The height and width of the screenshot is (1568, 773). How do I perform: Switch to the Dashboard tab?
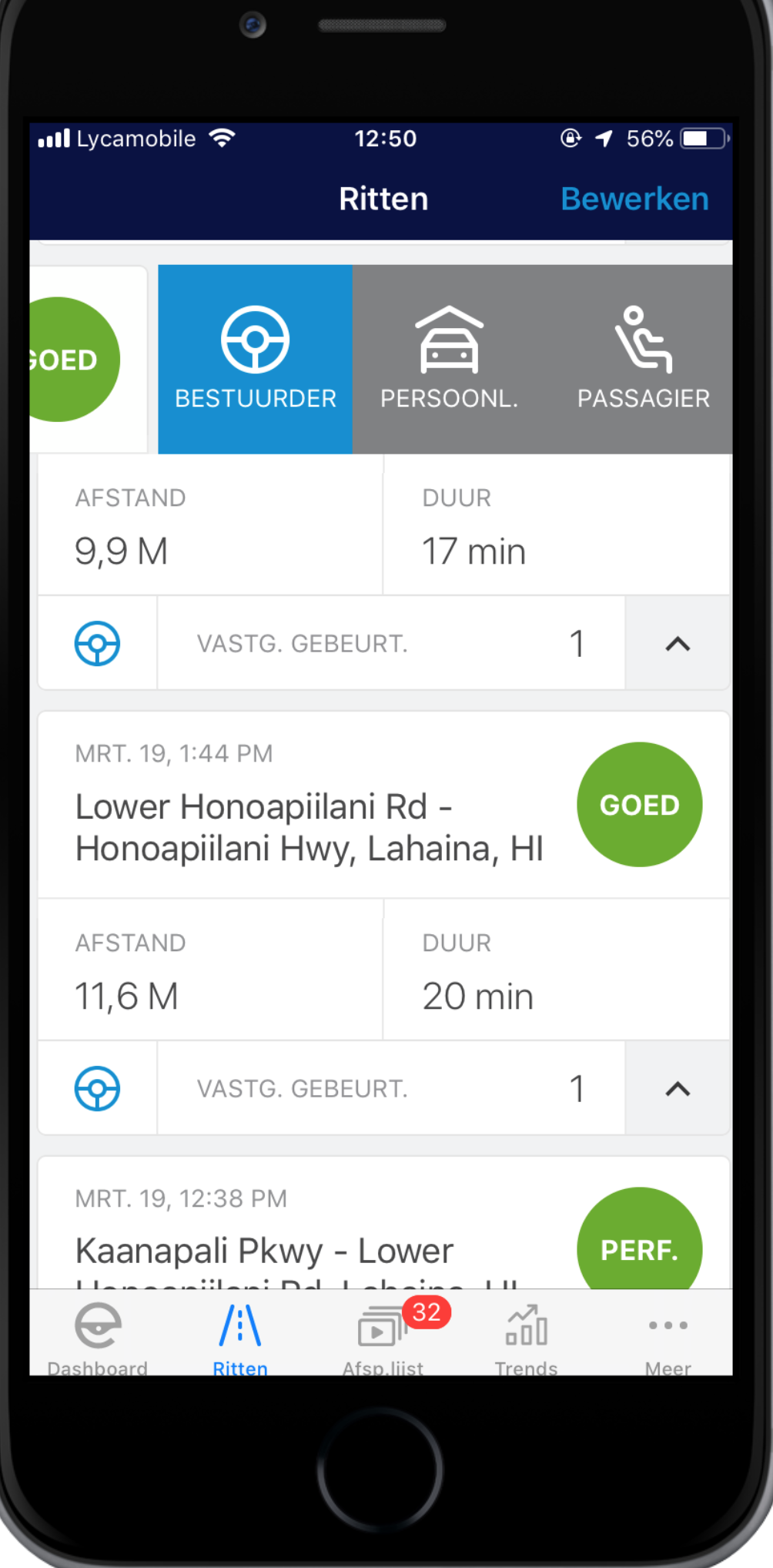97,1338
